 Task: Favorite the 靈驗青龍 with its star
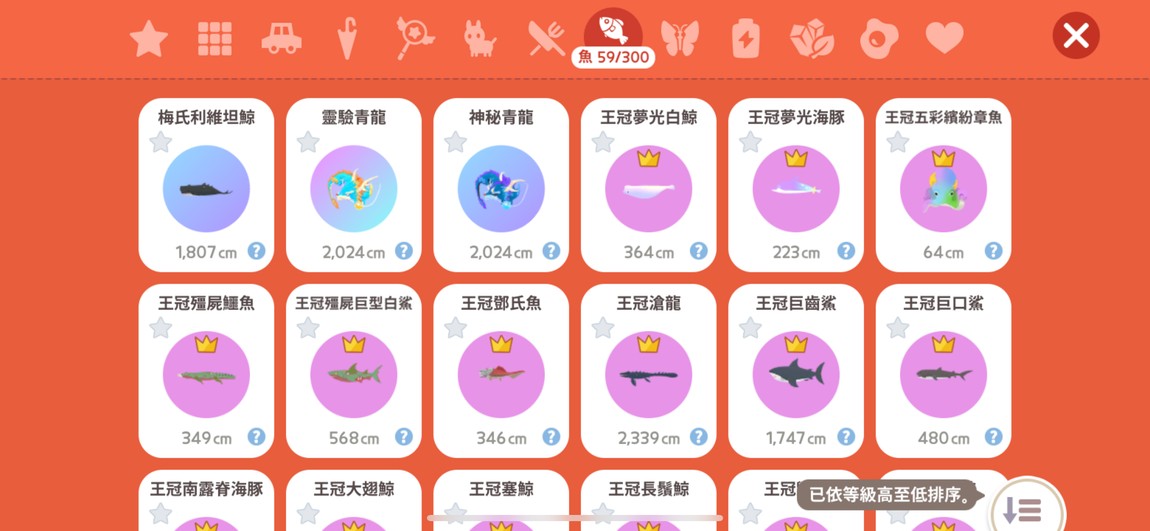tap(308, 142)
